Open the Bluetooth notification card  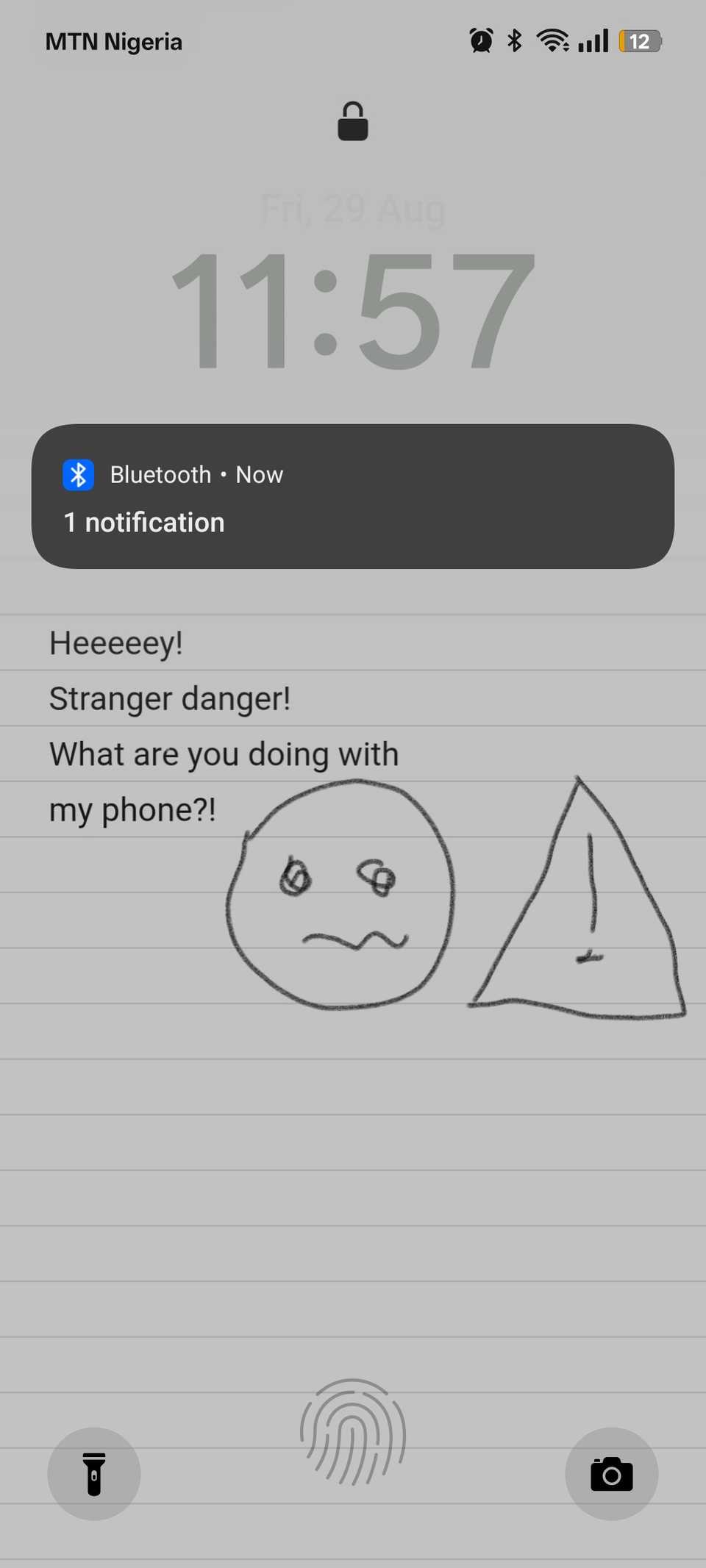click(352, 496)
